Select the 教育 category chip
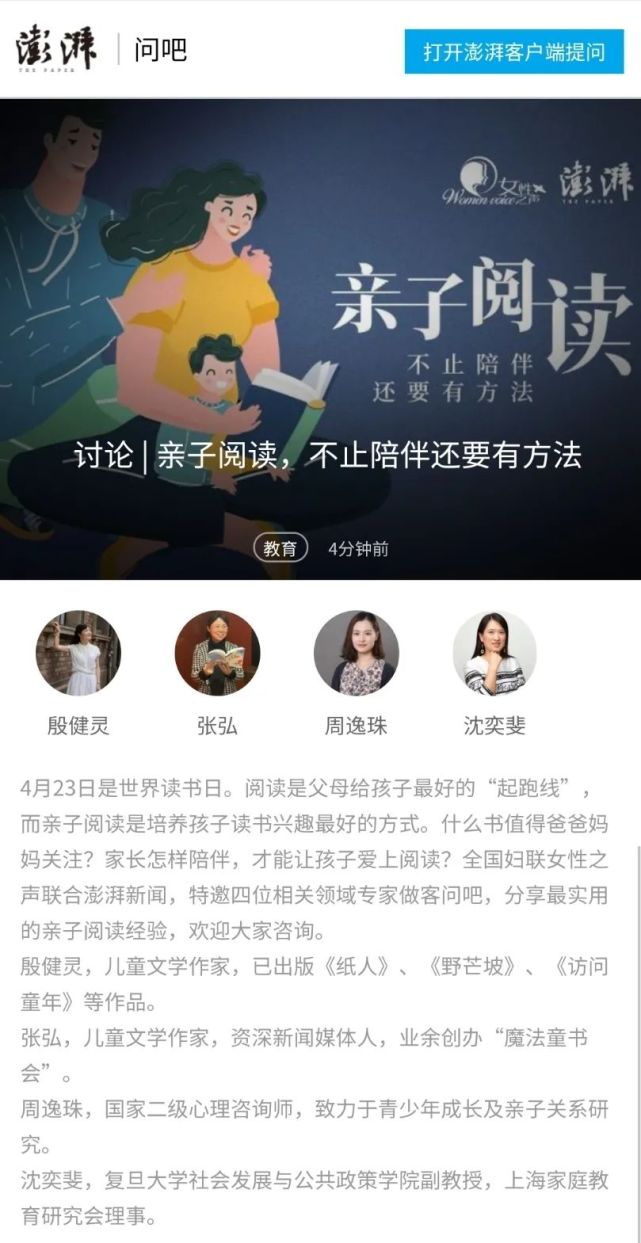Image resolution: width=641 pixels, height=1243 pixels. [281, 548]
